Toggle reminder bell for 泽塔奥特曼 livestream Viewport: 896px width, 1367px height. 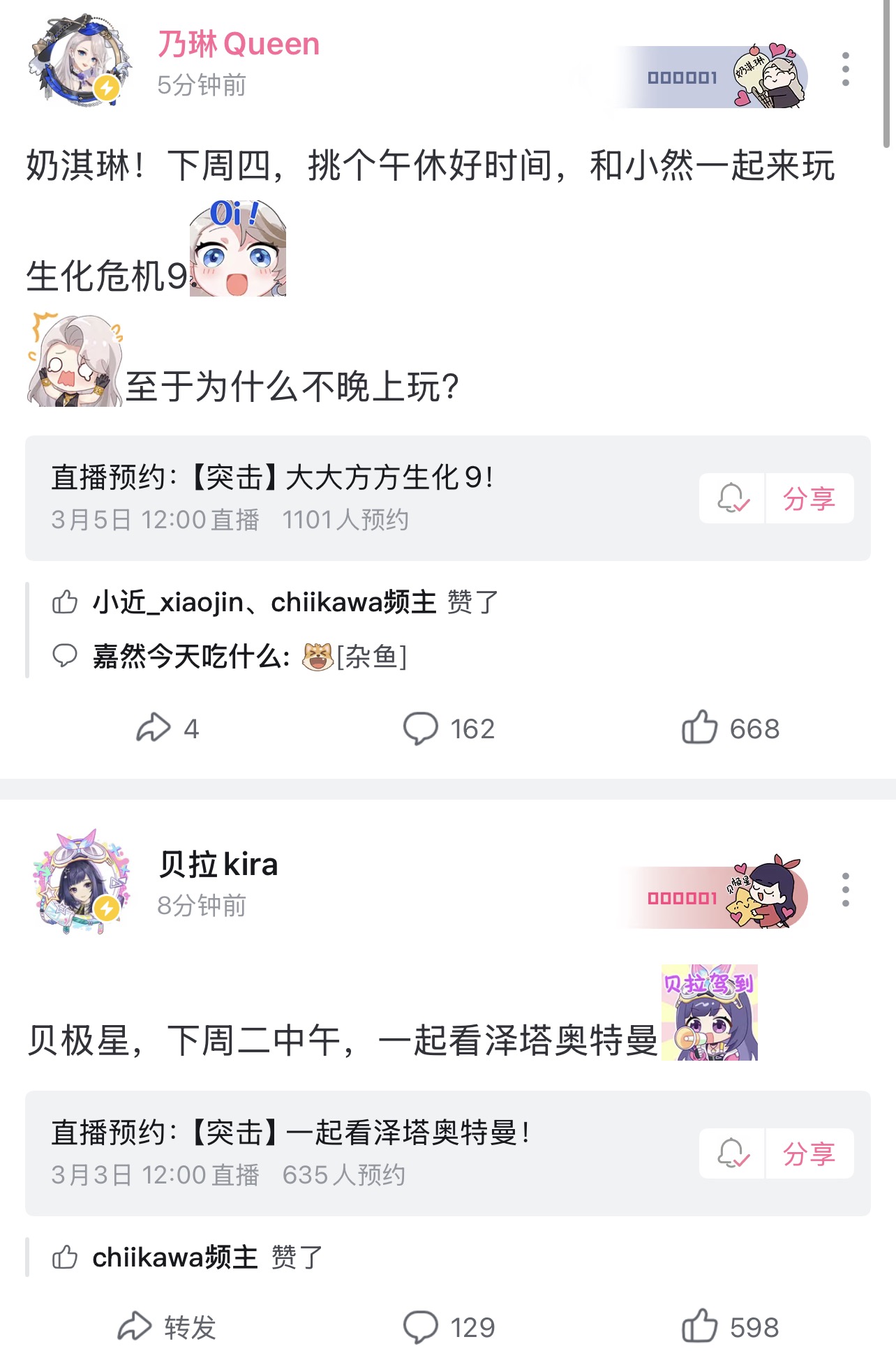click(732, 1153)
